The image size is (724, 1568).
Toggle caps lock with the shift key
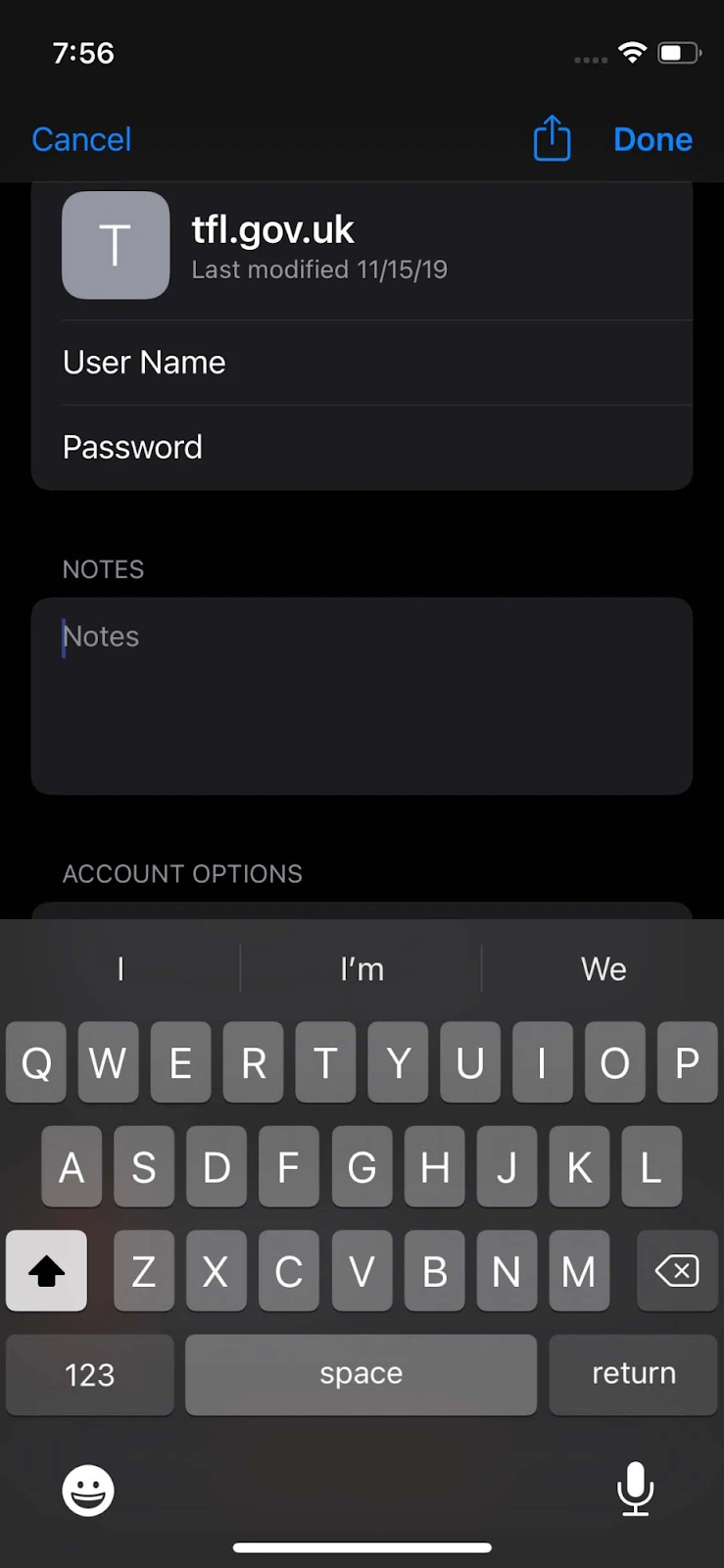(x=46, y=1271)
